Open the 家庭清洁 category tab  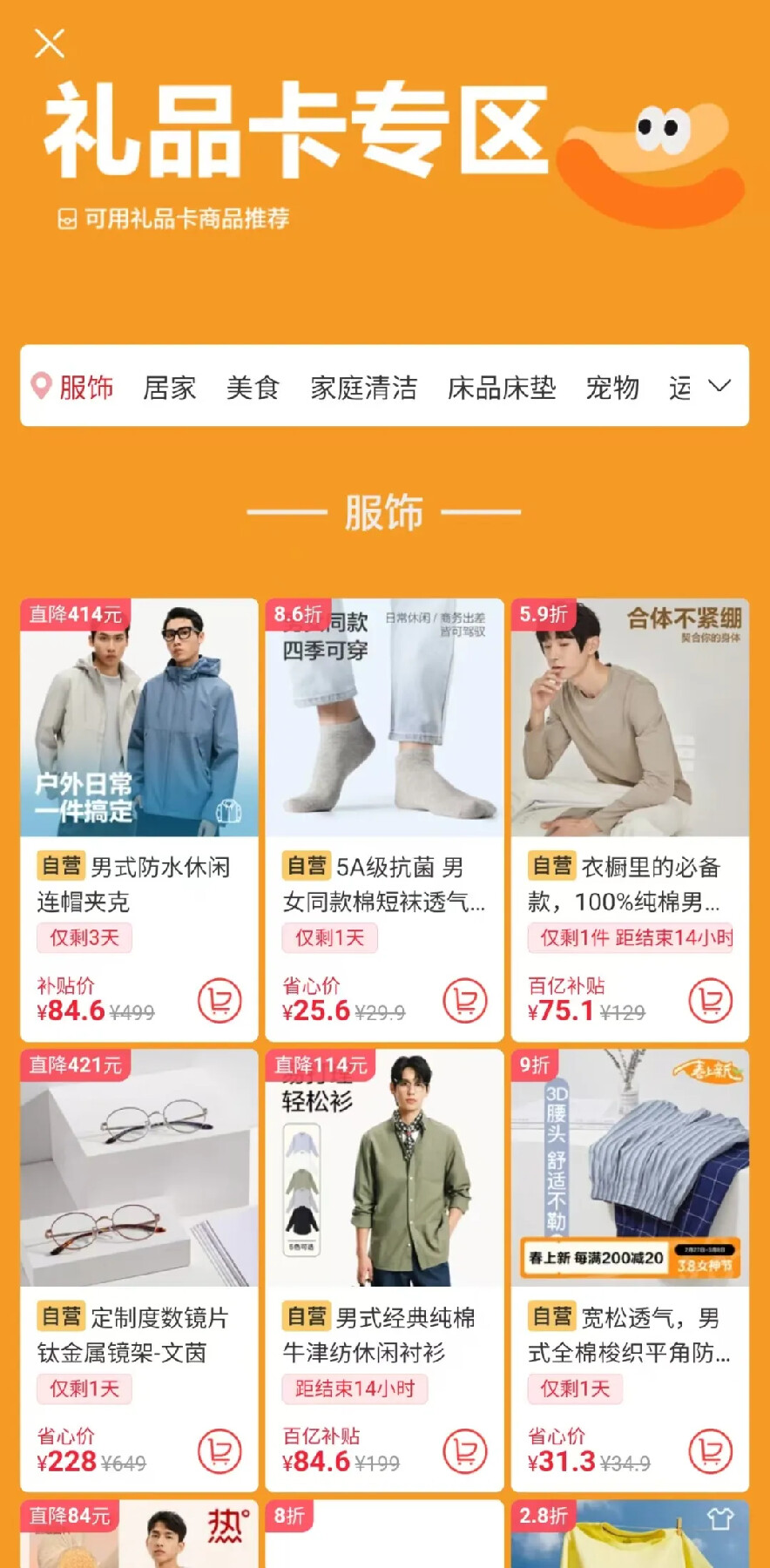coord(364,387)
